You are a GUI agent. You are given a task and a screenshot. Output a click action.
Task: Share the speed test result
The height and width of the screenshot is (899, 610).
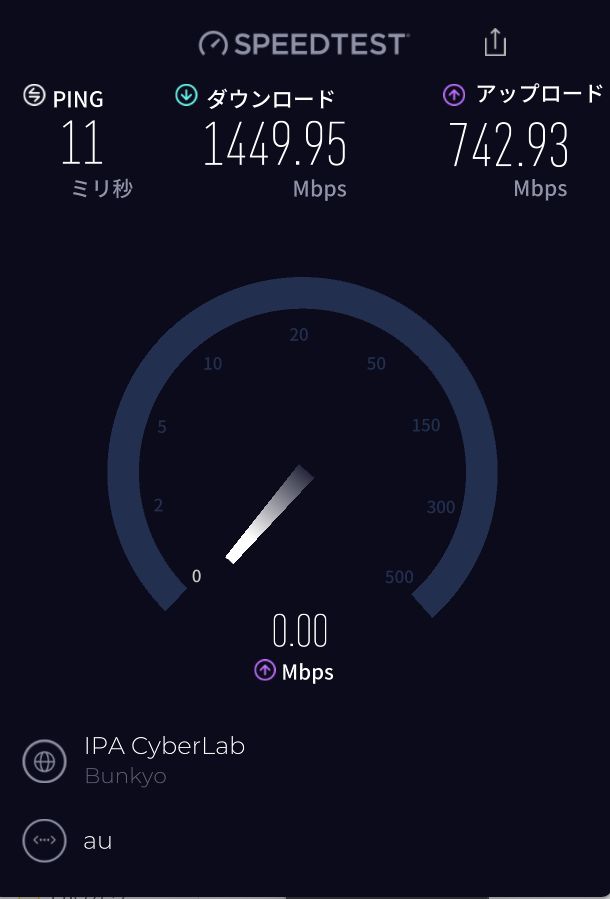pos(495,42)
